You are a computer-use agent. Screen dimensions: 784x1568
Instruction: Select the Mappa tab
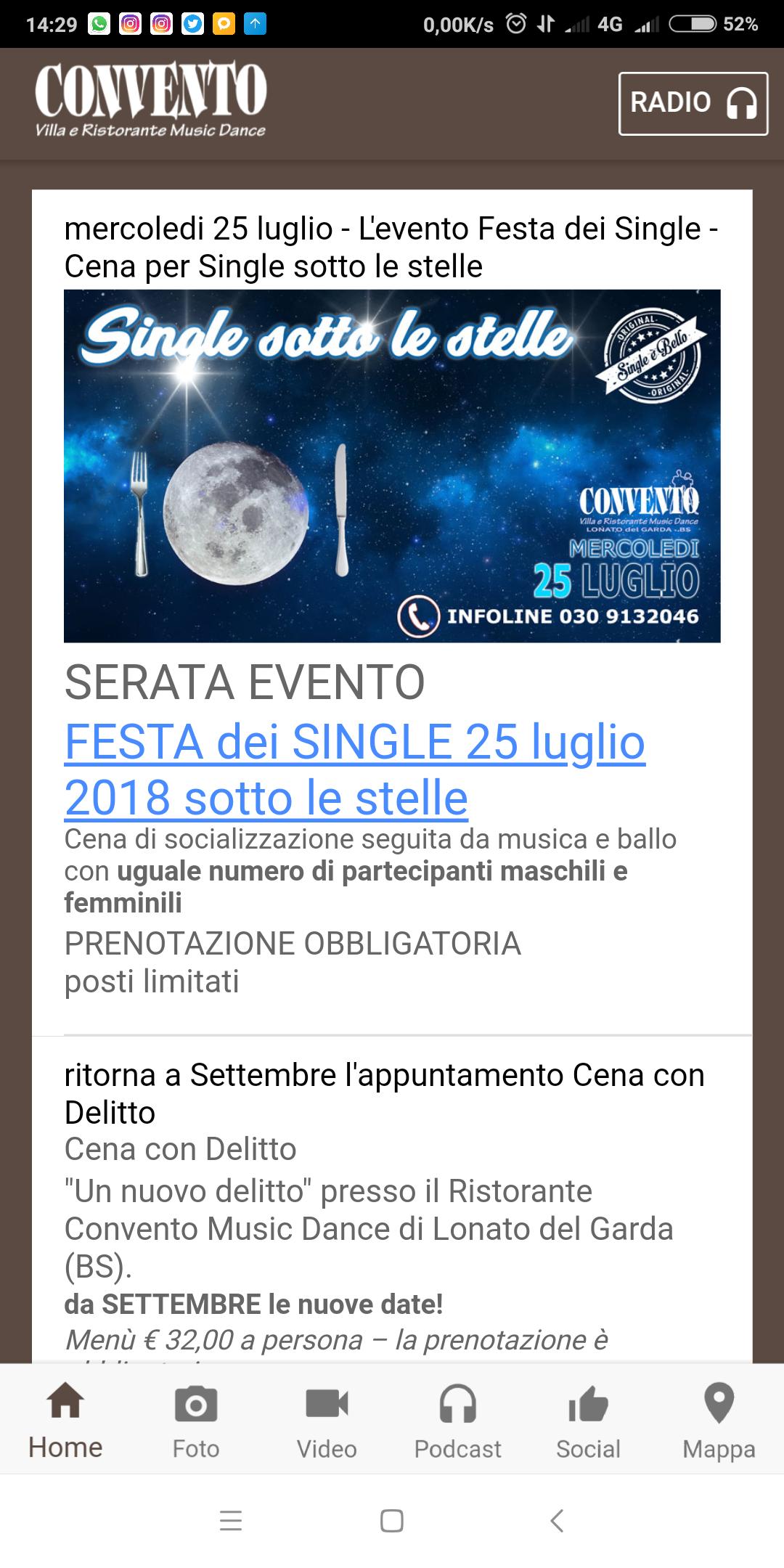pyautogui.click(x=719, y=1421)
